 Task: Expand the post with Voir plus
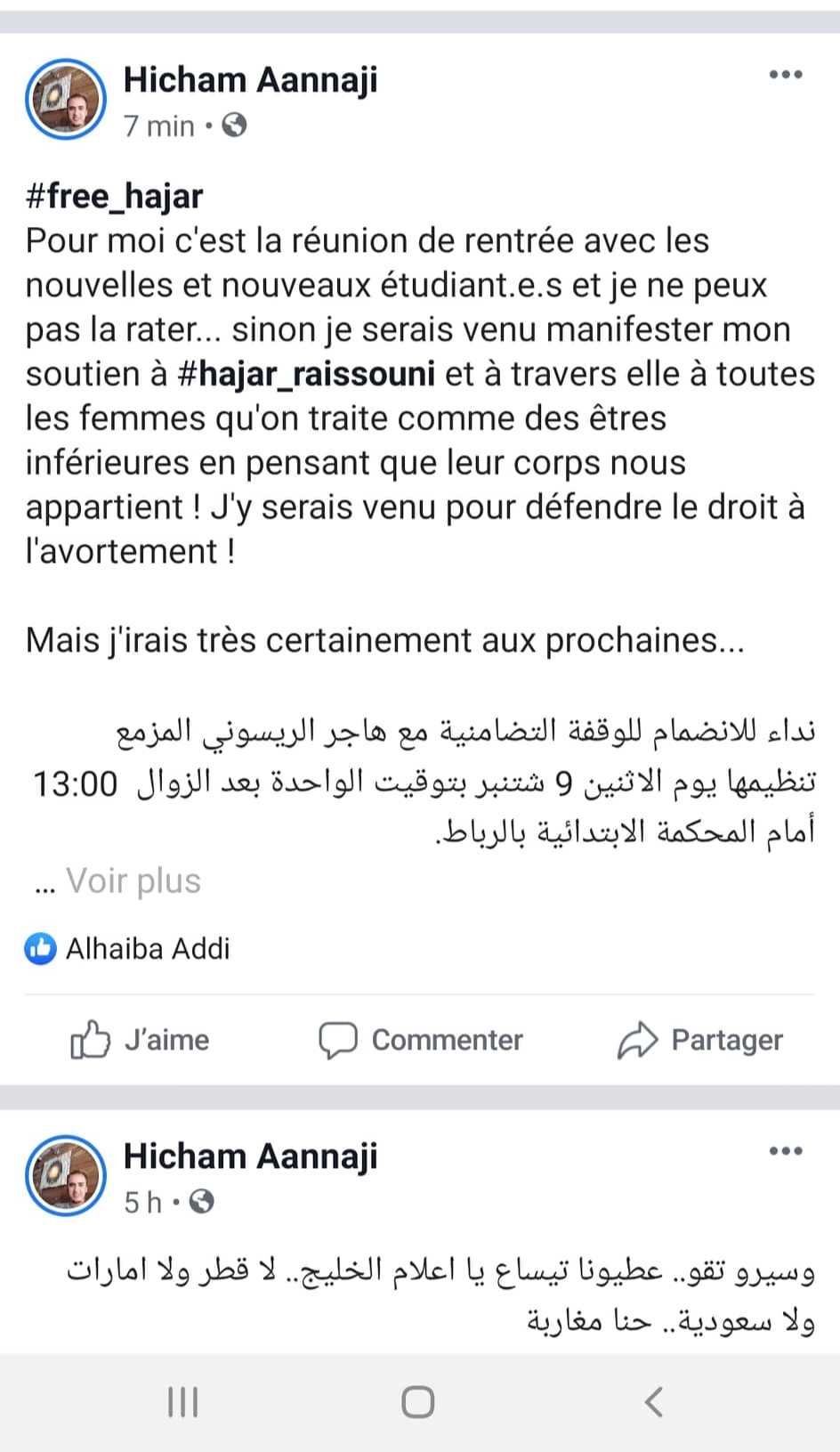(133, 880)
